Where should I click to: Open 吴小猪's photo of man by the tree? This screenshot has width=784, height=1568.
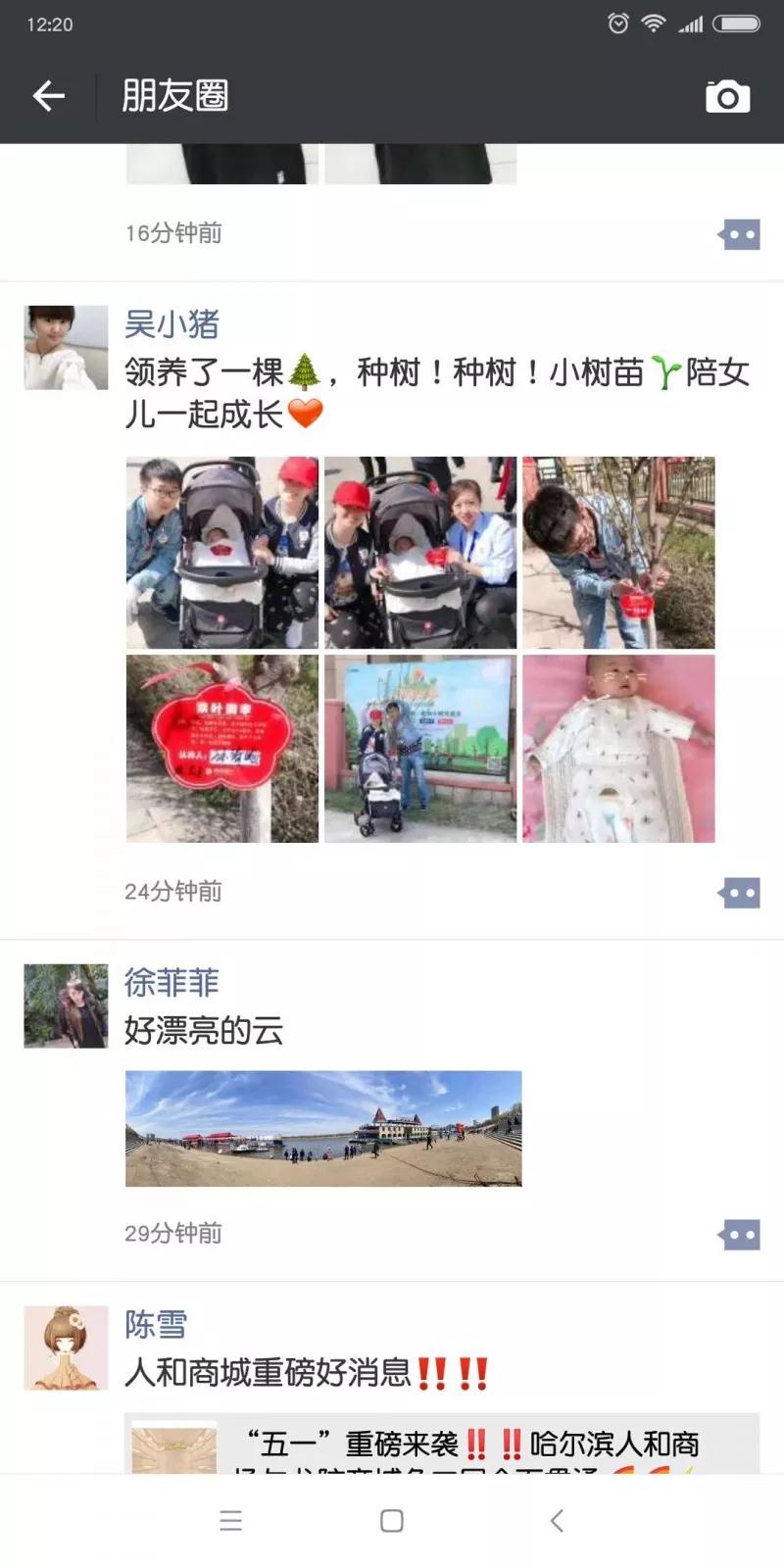pos(618,553)
